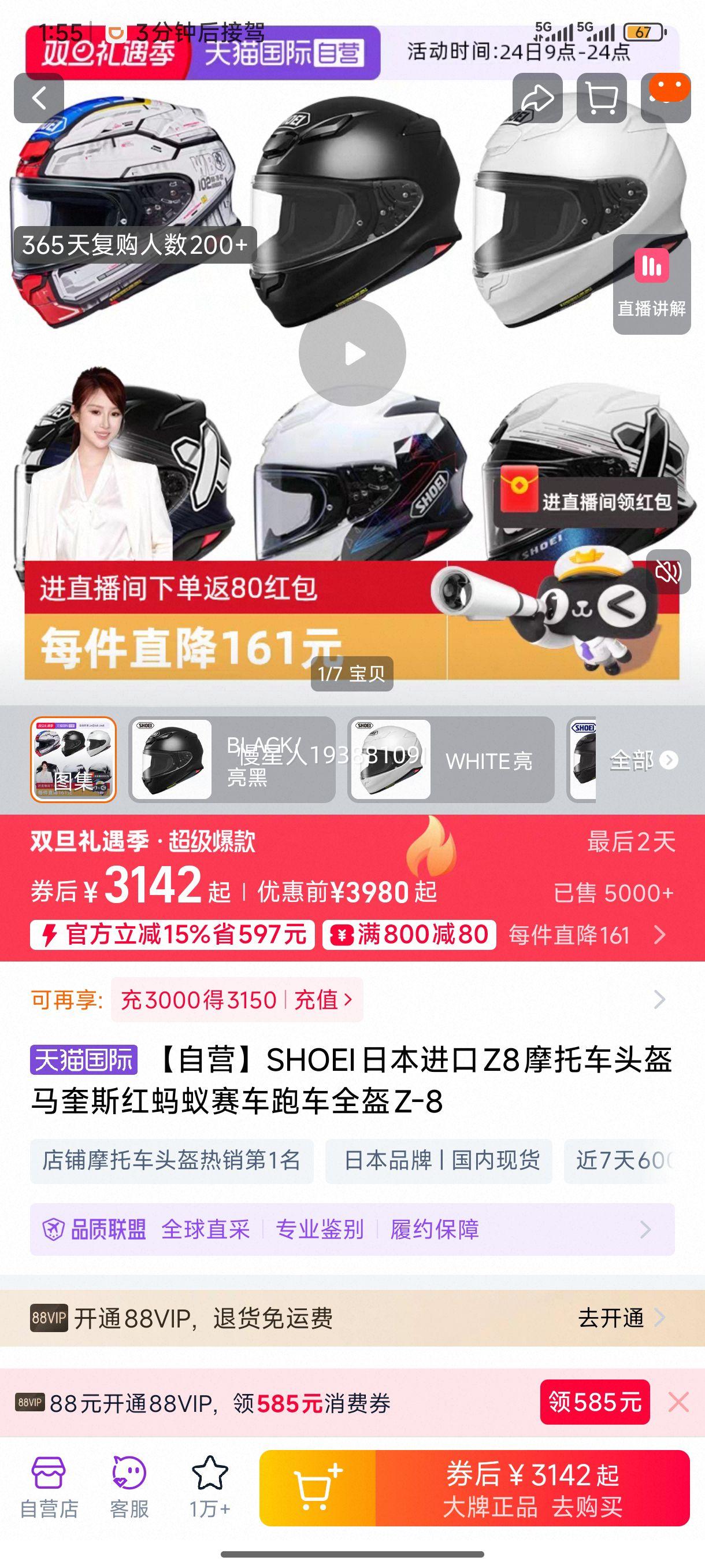Open the more options ellipsis icon

660,96
